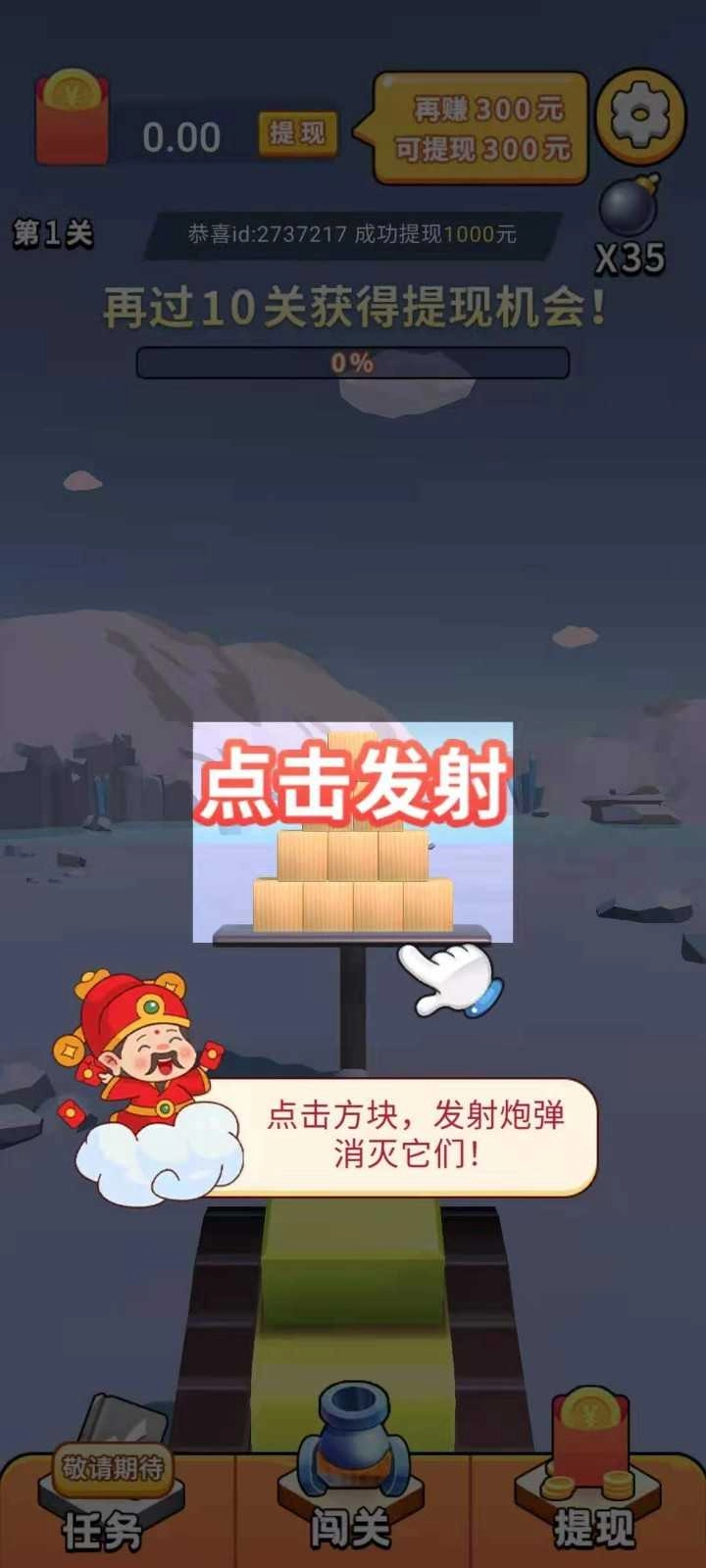706x1568 pixels.
Task: Click the 0% progress bar
Action: (353, 362)
